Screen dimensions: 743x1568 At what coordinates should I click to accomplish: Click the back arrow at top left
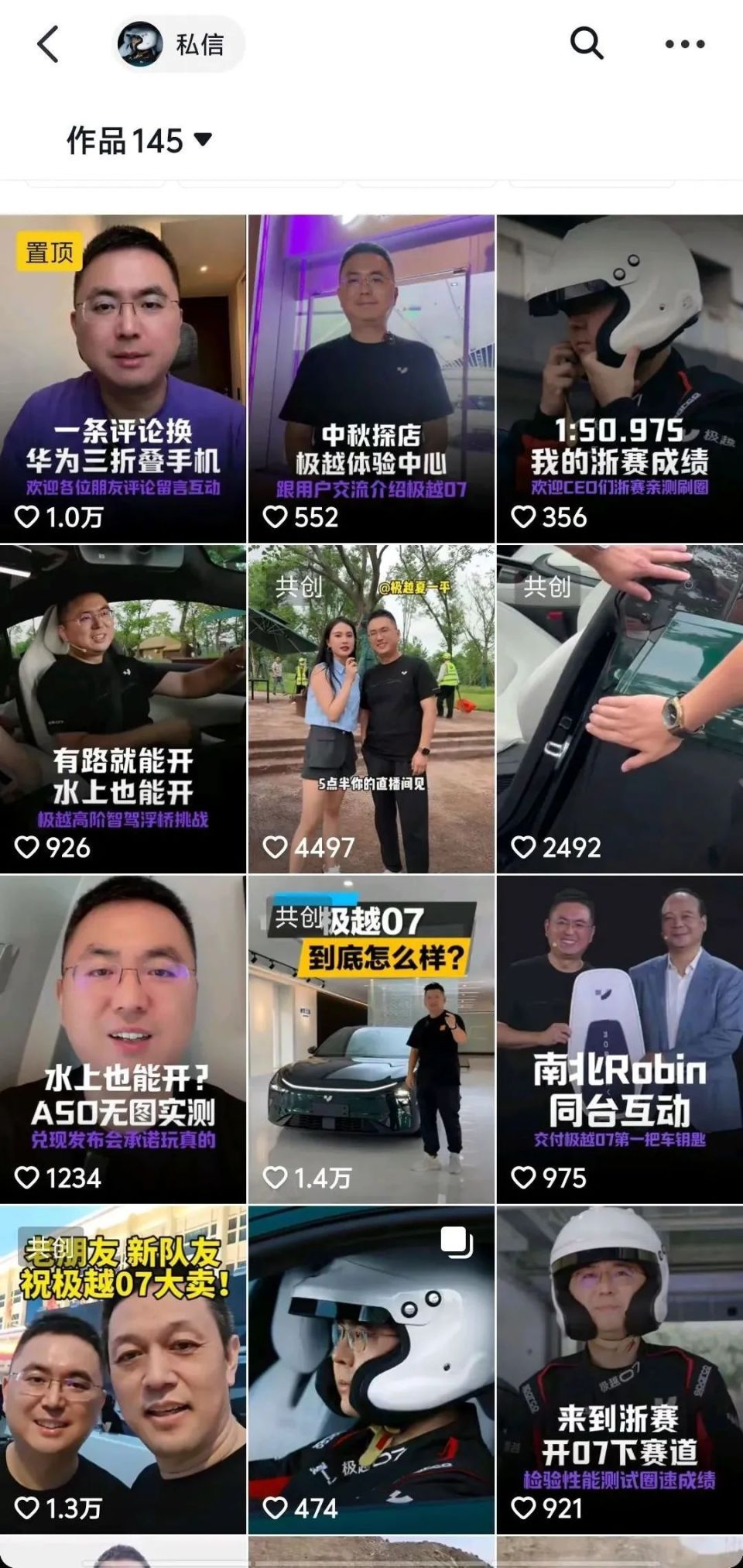(x=48, y=44)
